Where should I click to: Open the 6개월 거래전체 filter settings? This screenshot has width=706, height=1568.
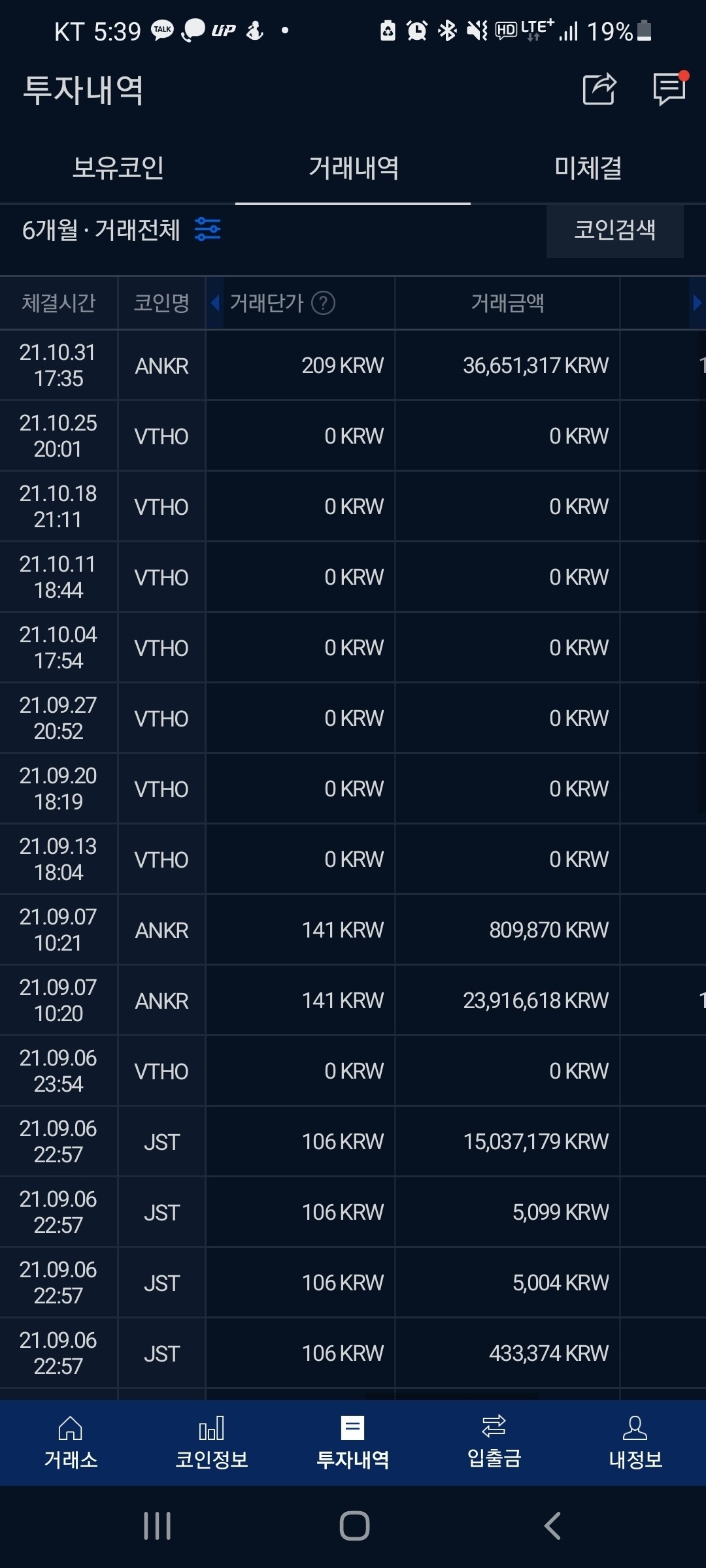[207, 229]
